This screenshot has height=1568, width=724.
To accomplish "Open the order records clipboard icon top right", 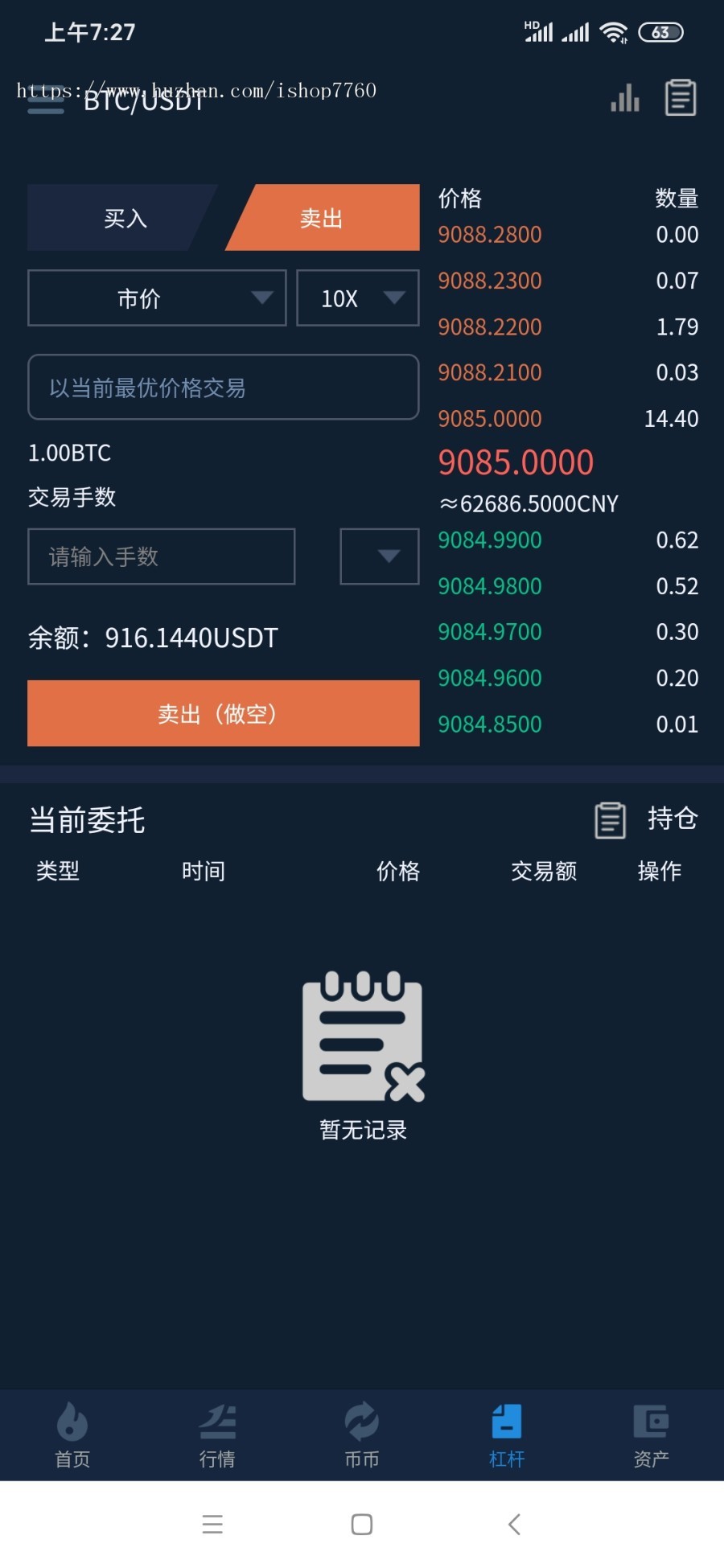I will pyautogui.click(x=680, y=96).
